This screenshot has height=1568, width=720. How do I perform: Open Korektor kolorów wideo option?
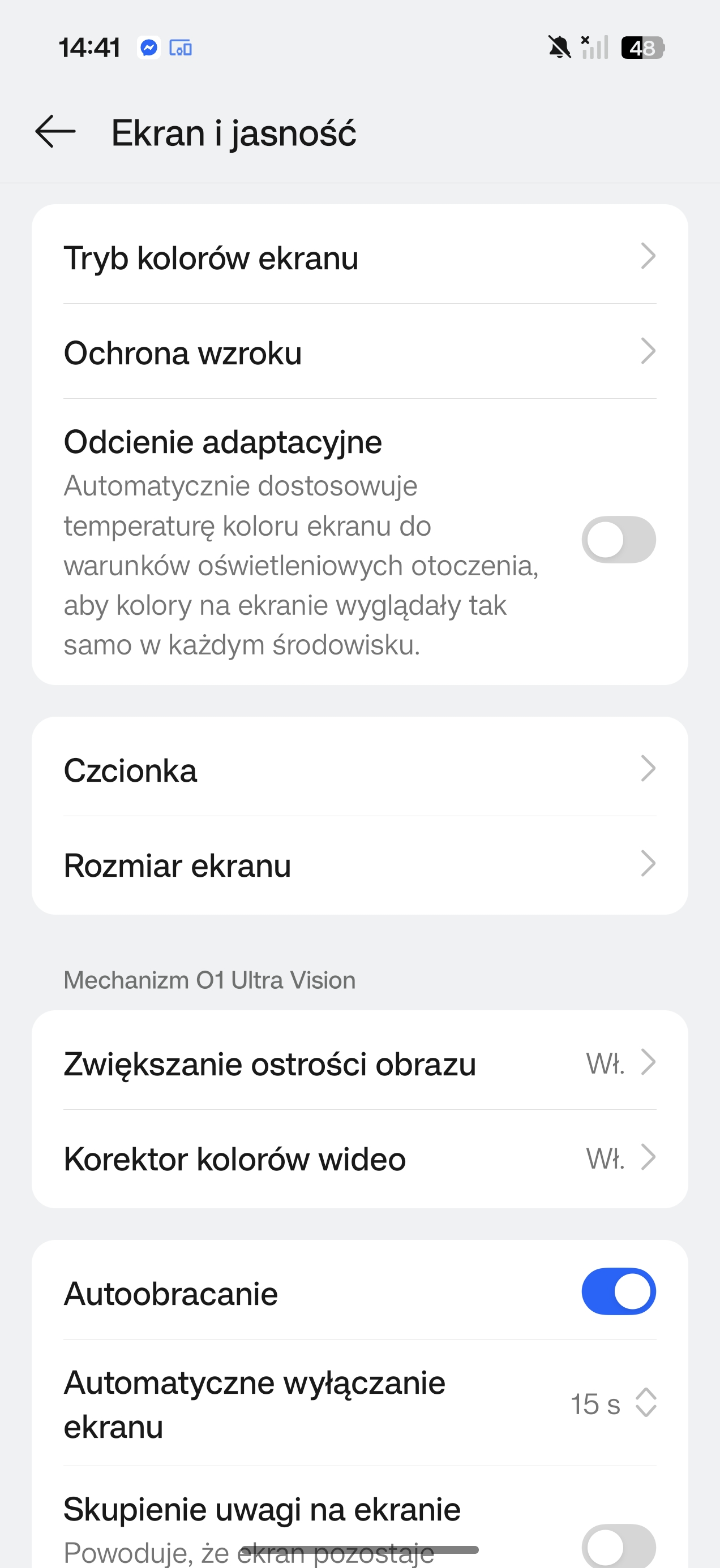point(359,1158)
